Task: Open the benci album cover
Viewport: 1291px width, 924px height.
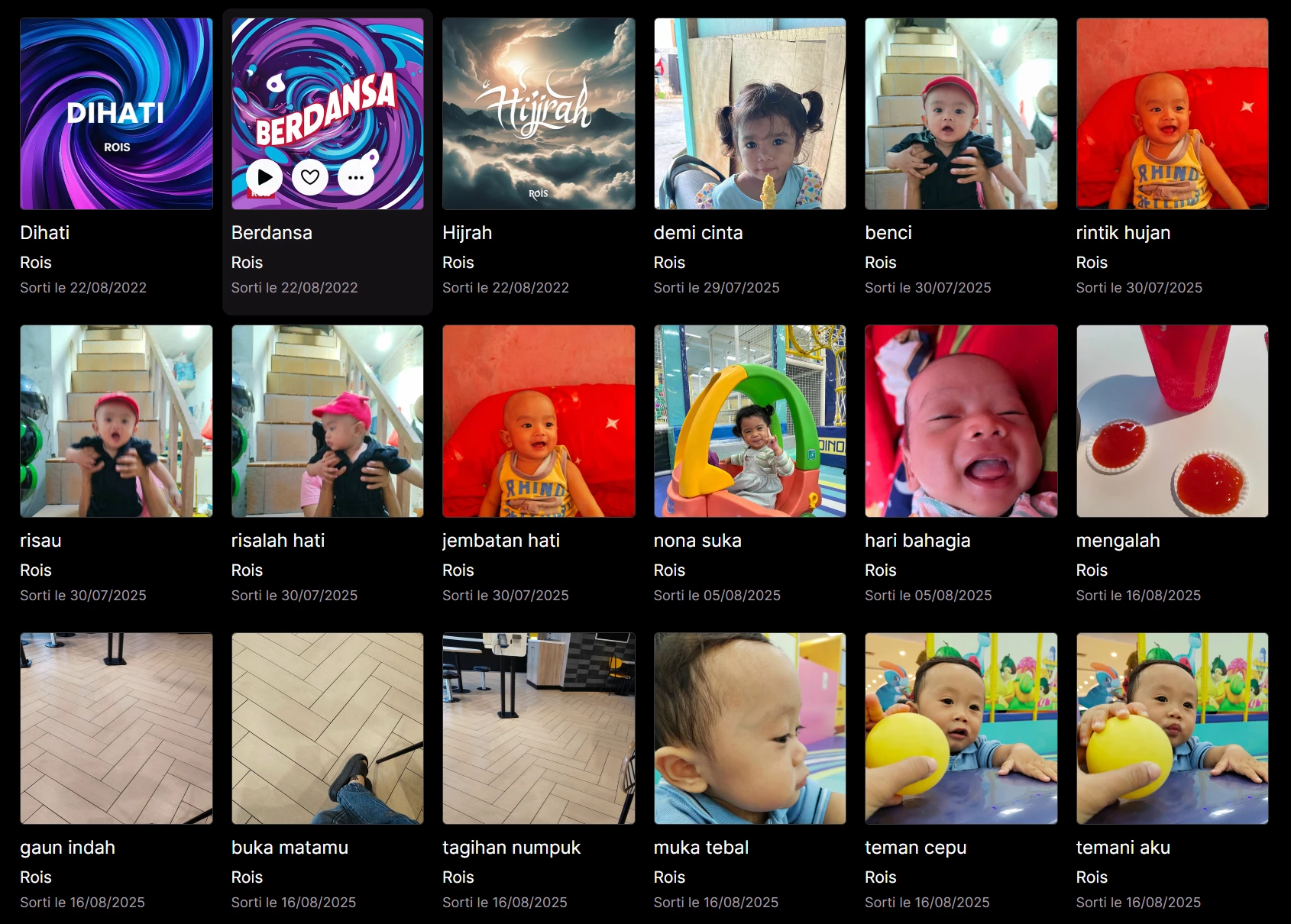Action: click(961, 114)
